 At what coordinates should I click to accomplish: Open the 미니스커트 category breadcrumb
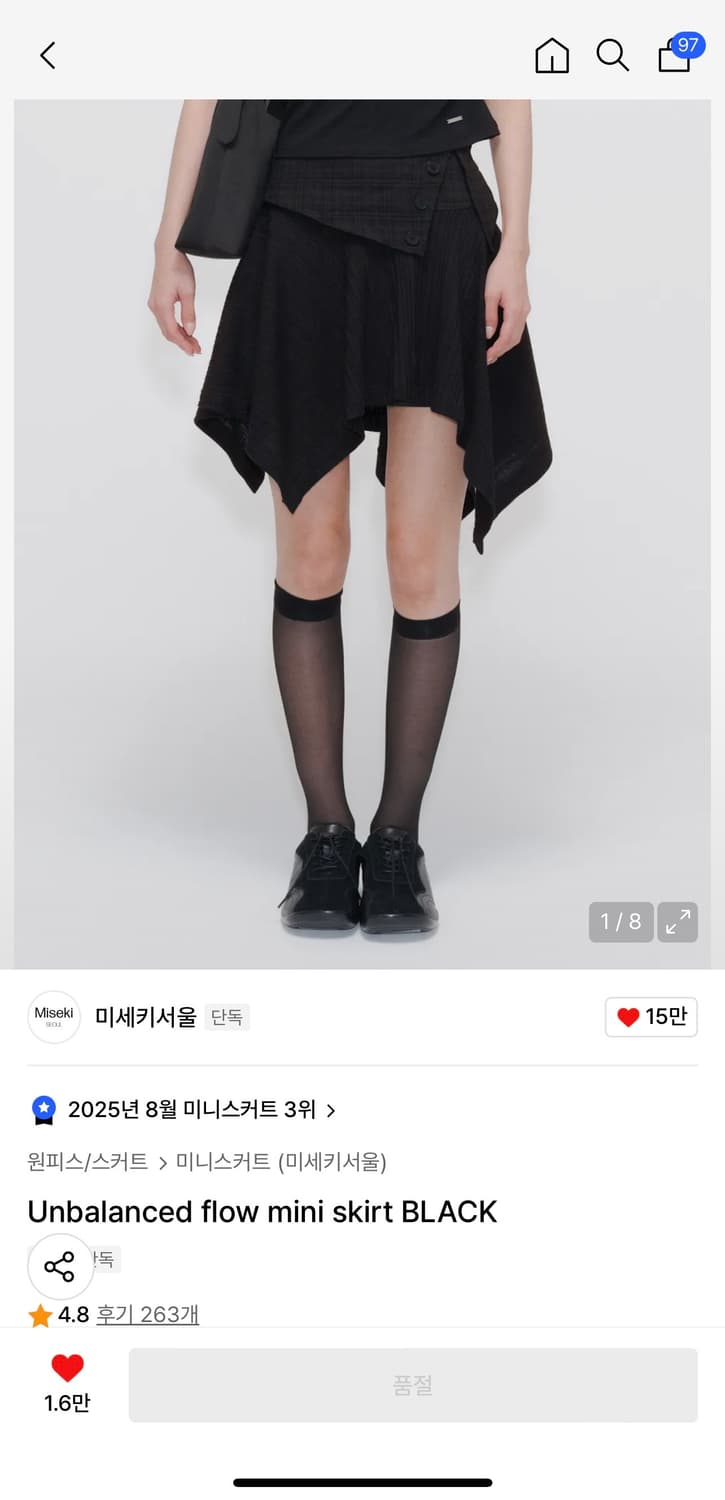coord(217,1161)
